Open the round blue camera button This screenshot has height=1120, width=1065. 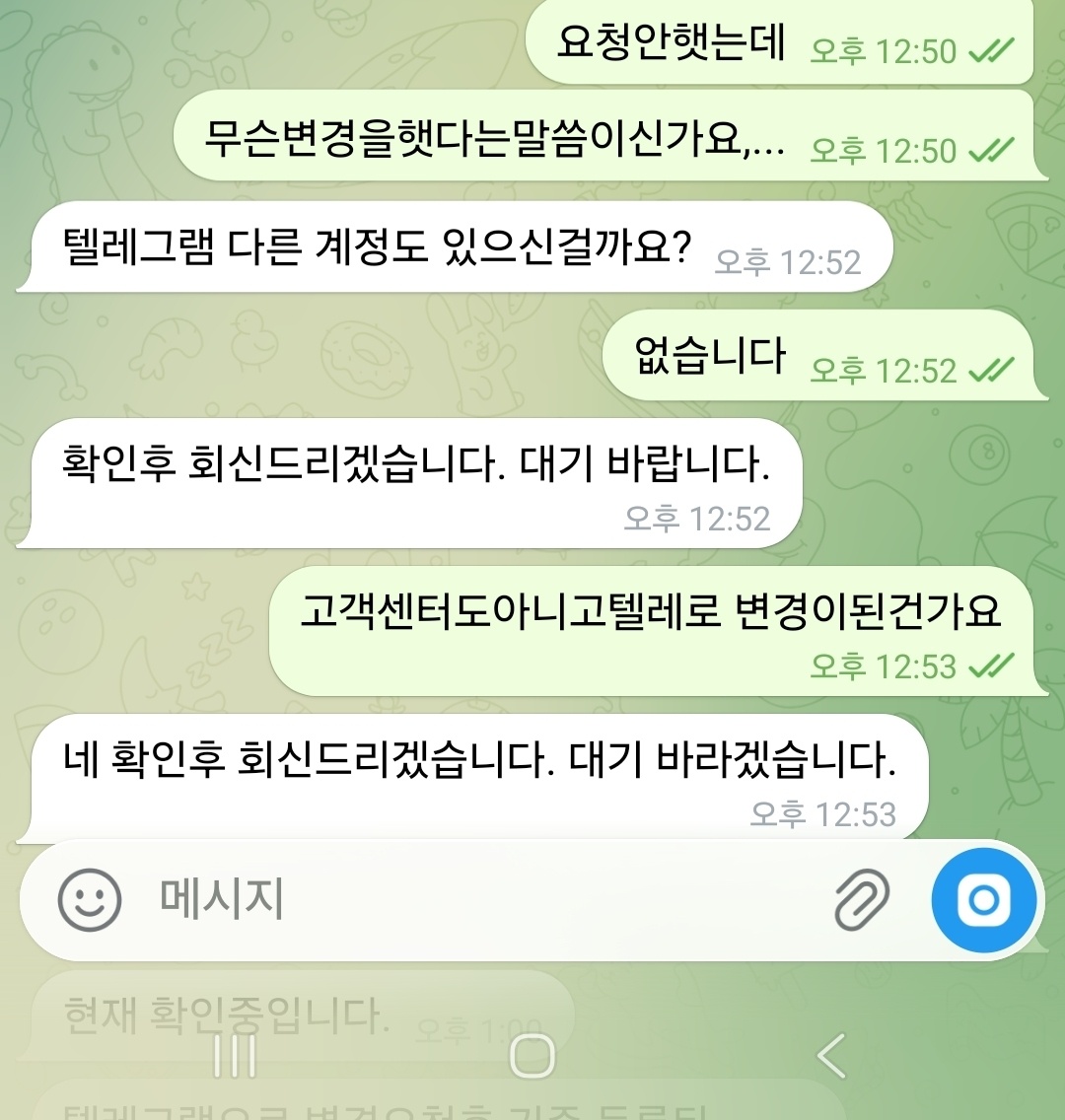coord(983,899)
